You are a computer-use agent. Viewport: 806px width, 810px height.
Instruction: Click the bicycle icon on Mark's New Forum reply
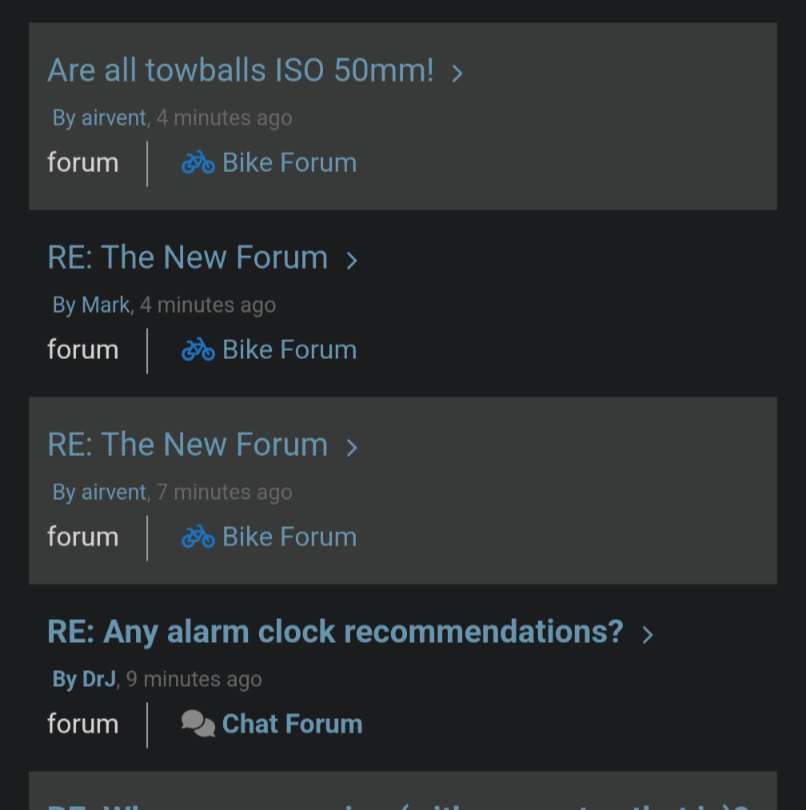coord(198,349)
